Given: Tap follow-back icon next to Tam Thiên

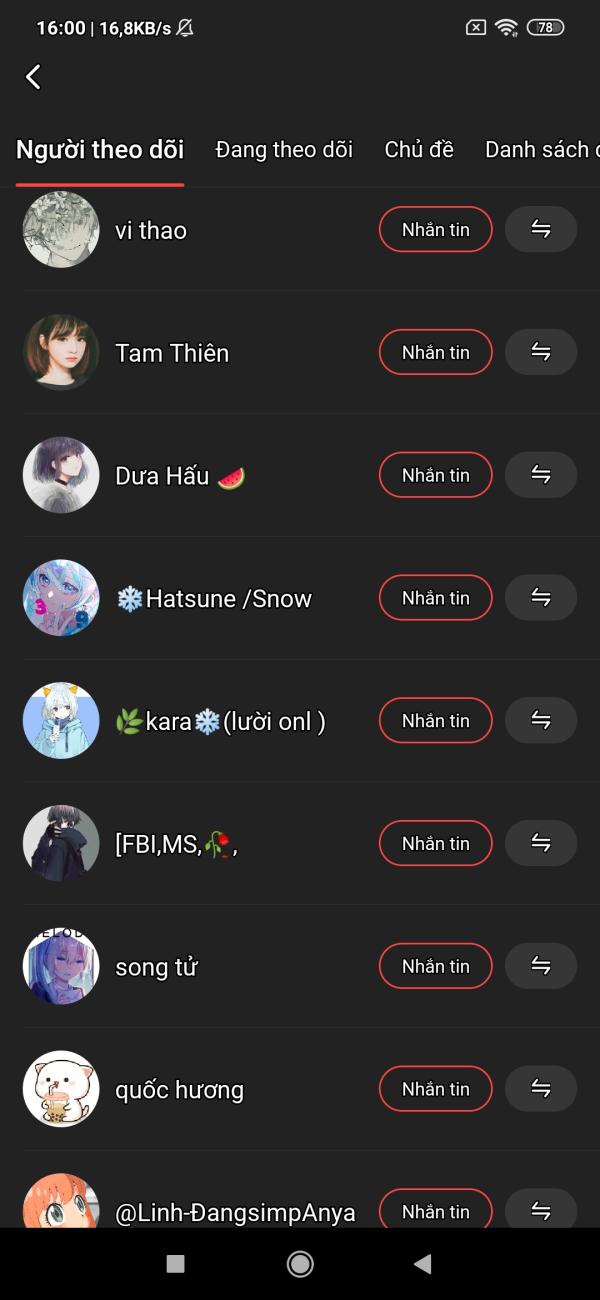Looking at the screenshot, I should click(x=540, y=352).
